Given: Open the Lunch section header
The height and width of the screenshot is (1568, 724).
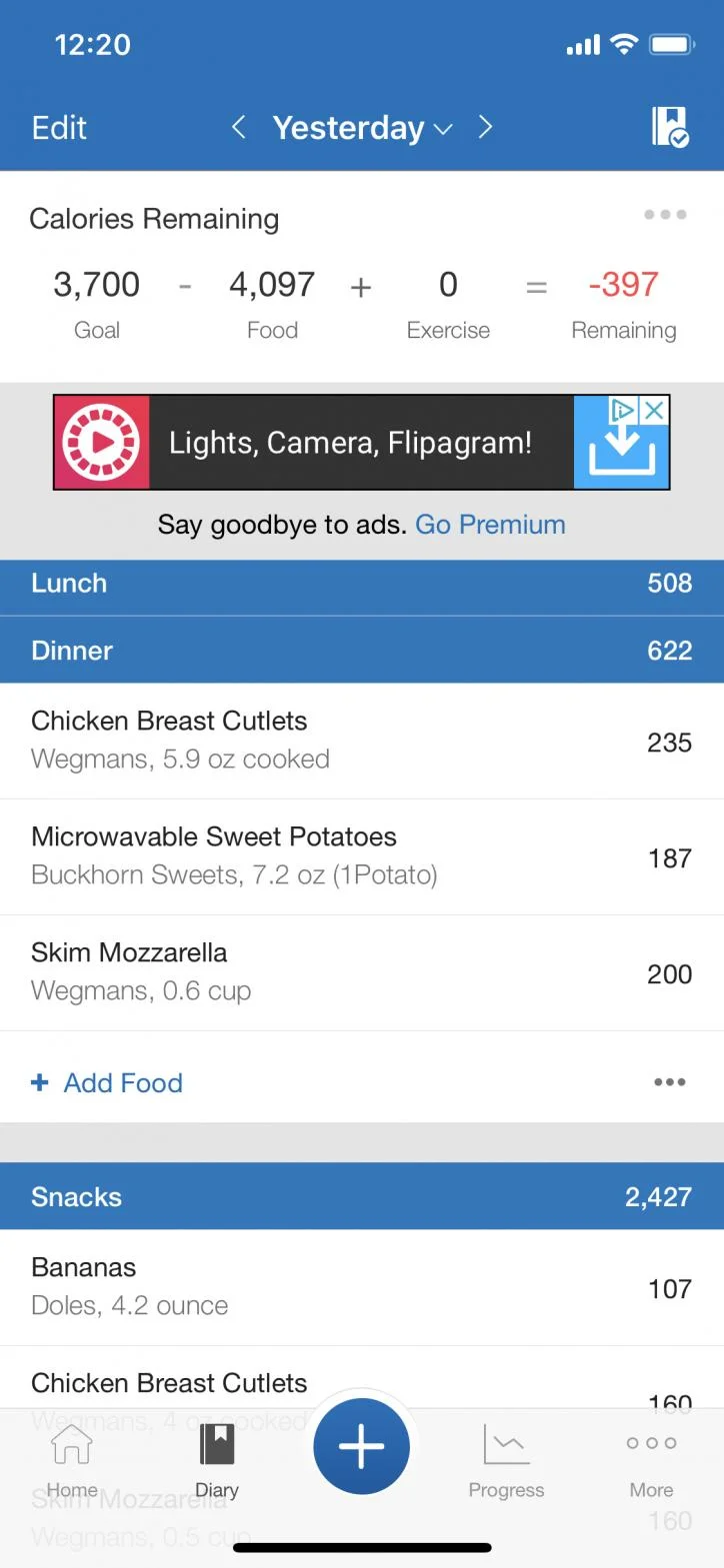Looking at the screenshot, I should click(x=362, y=584).
